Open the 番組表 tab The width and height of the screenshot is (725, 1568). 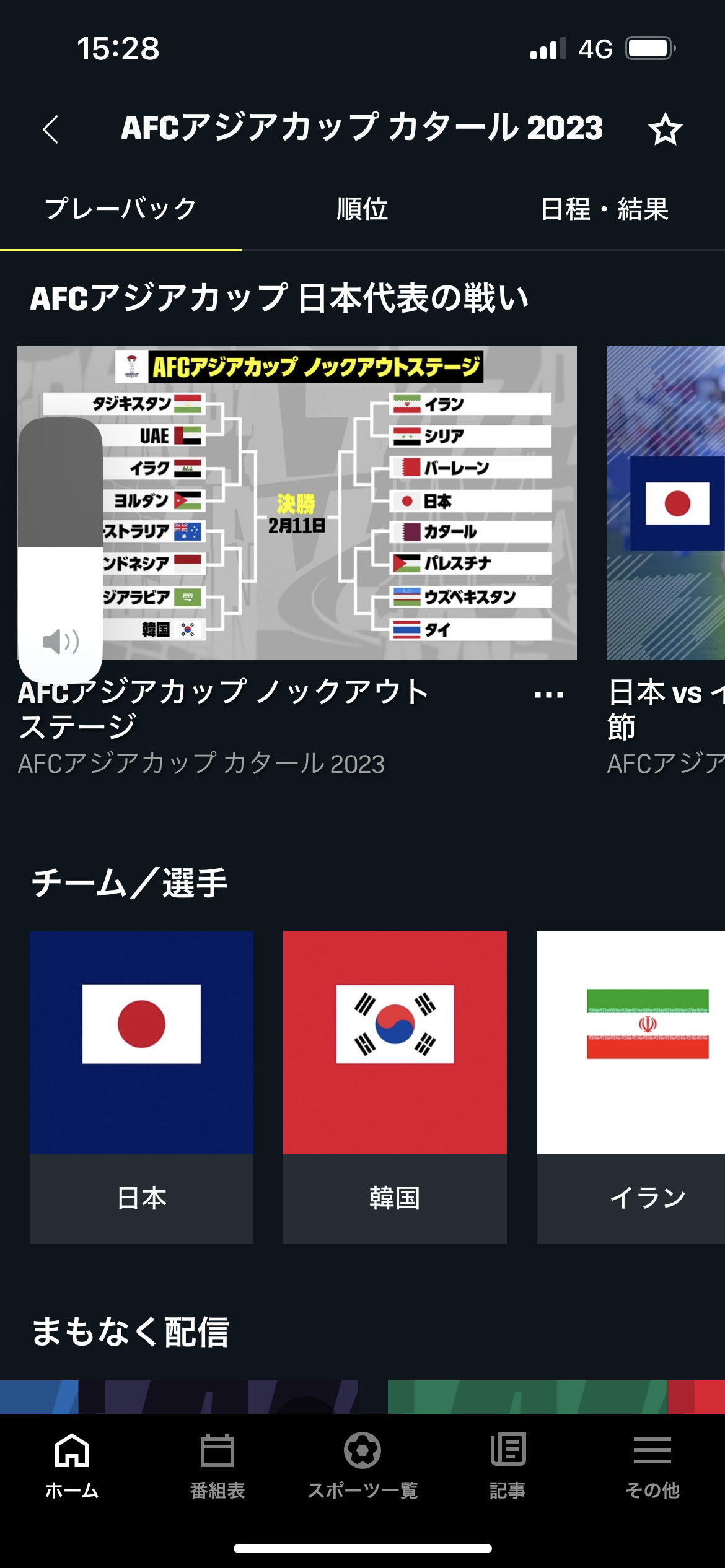point(217,1465)
